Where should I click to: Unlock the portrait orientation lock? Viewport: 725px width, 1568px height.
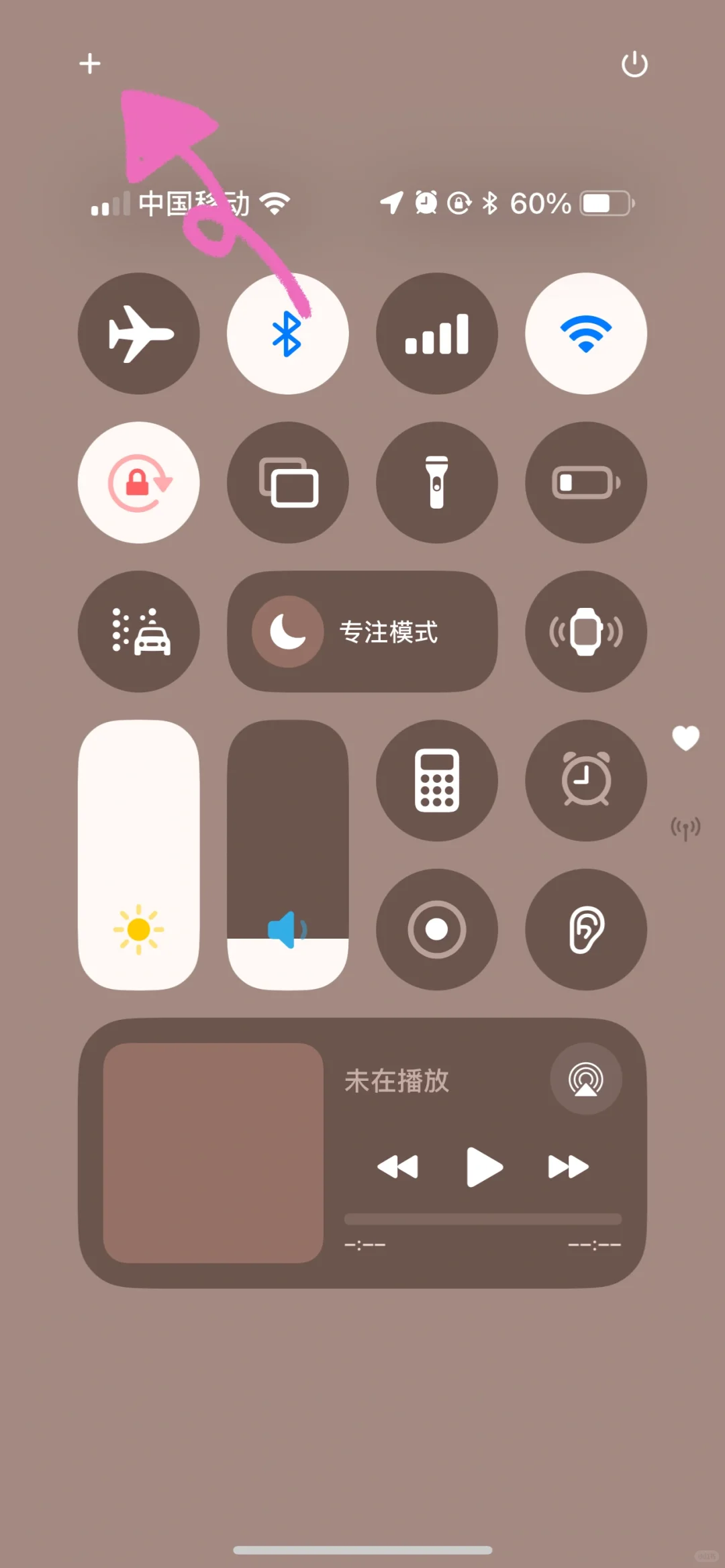[139, 482]
